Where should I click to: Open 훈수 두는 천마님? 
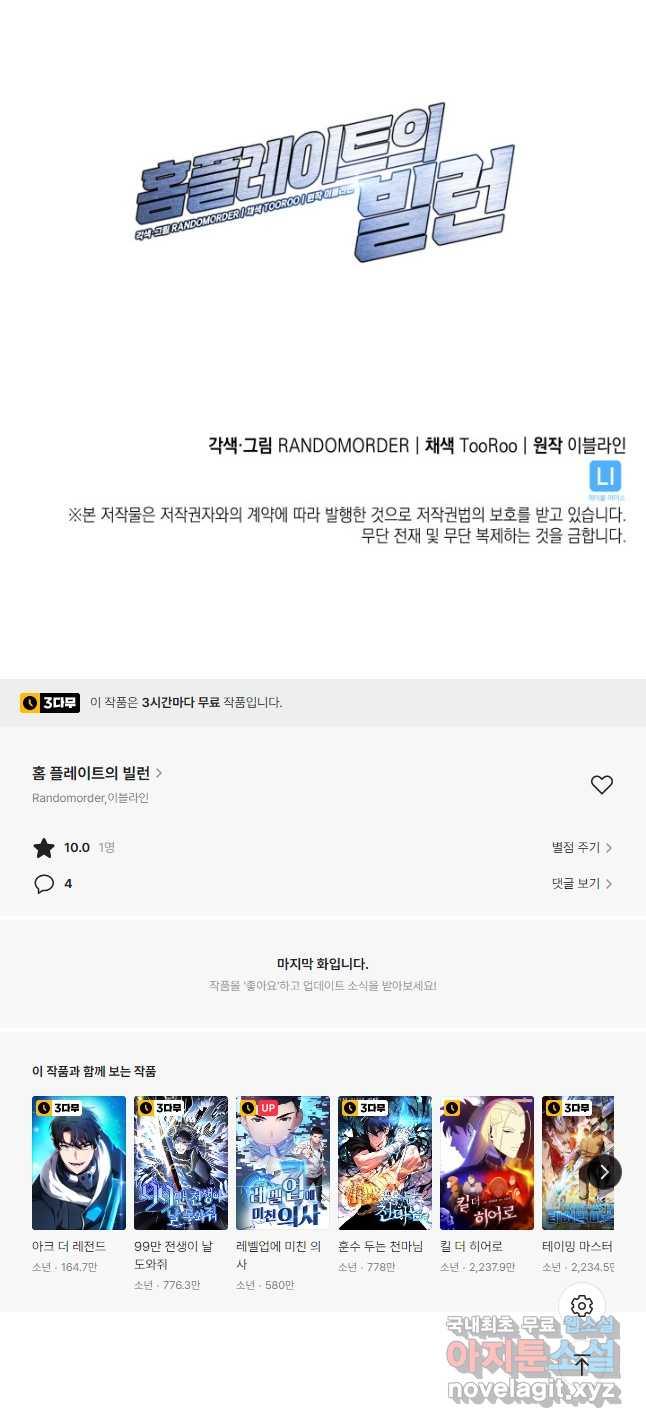point(385,1163)
